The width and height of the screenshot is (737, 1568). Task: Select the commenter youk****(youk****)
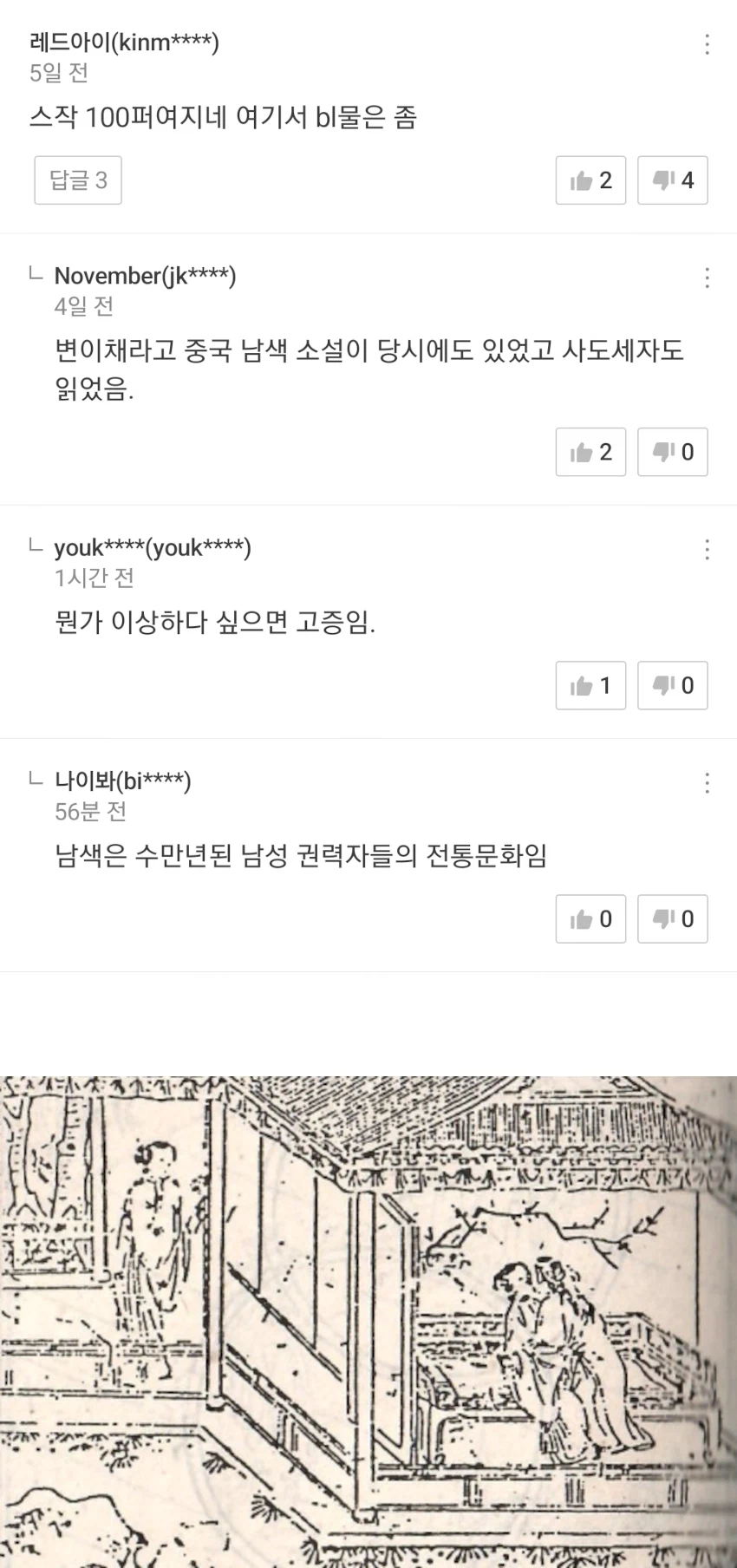click(153, 548)
